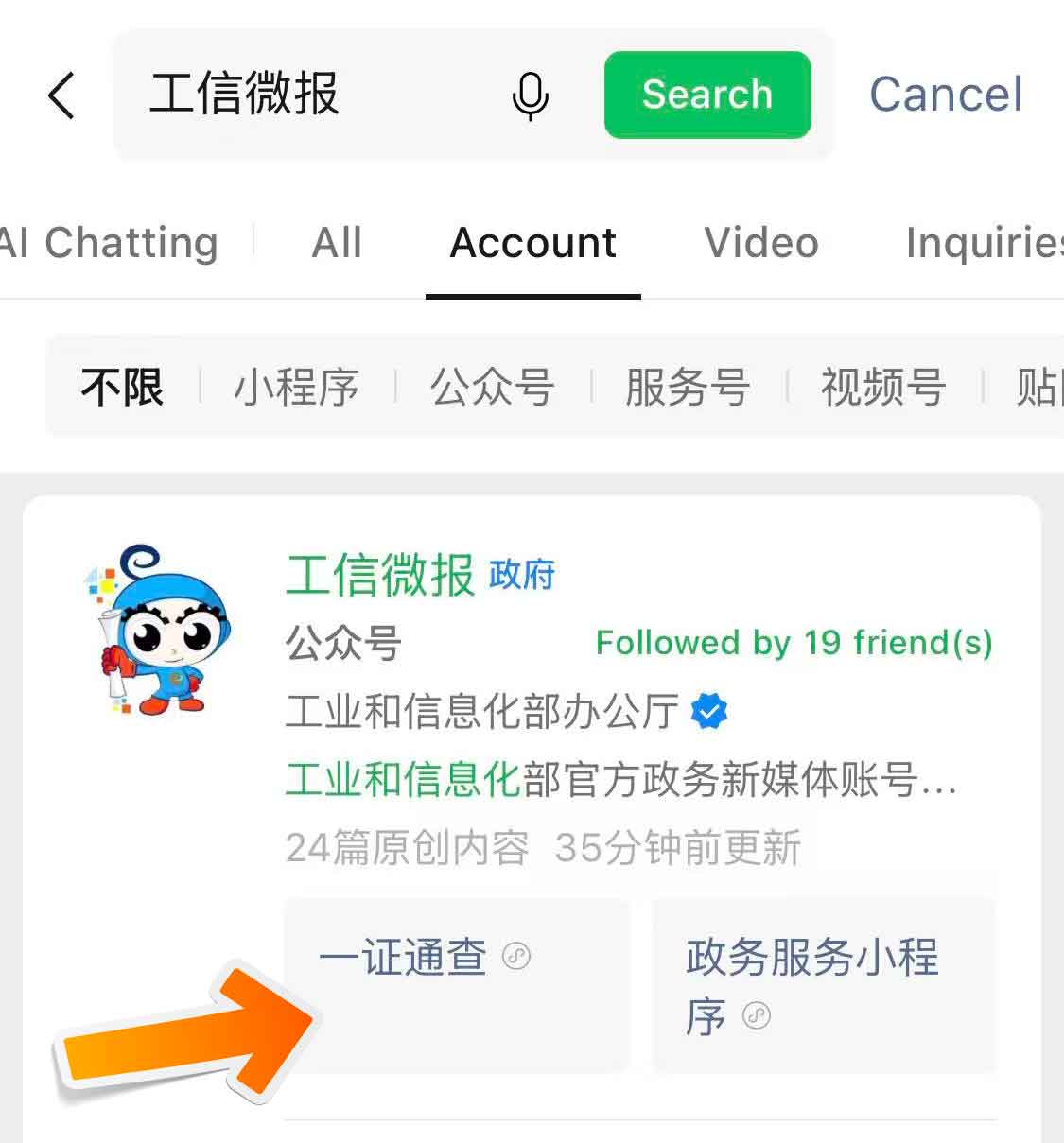This screenshot has height=1143, width=1064.
Task: Select the 小程序 filter option
Action: click(x=296, y=387)
